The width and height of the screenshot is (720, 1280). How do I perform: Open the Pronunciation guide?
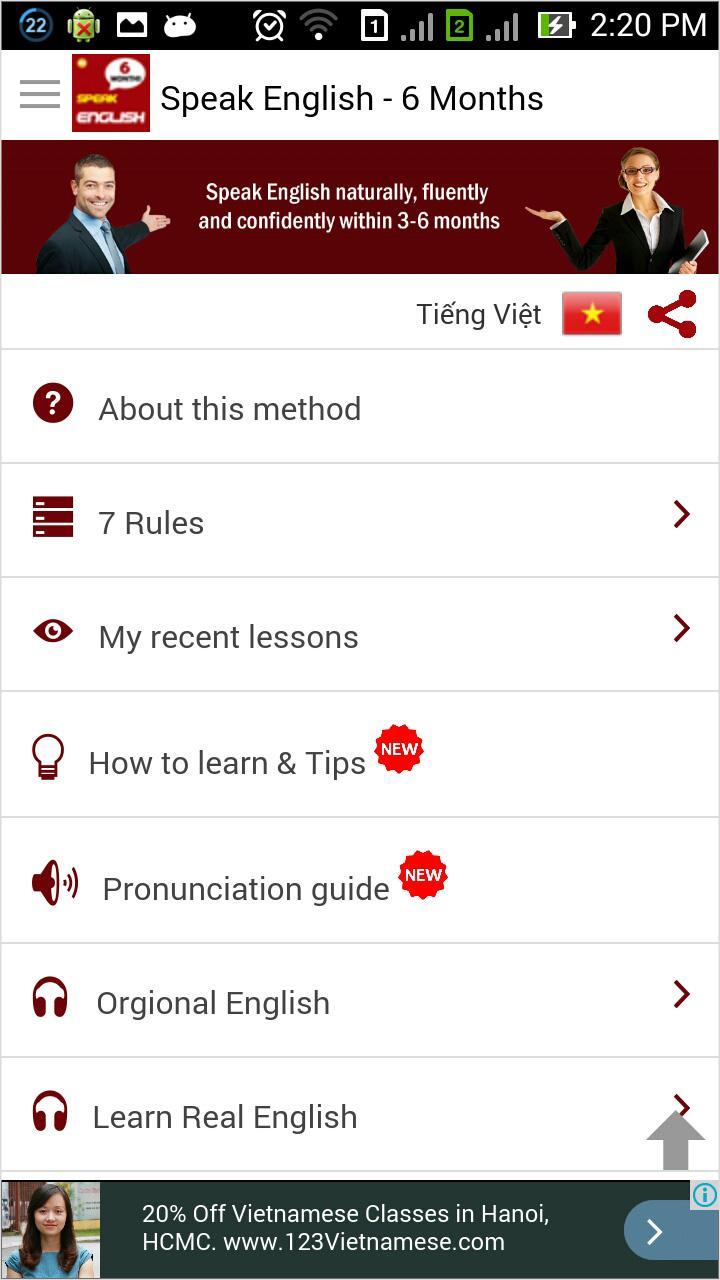click(x=245, y=888)
